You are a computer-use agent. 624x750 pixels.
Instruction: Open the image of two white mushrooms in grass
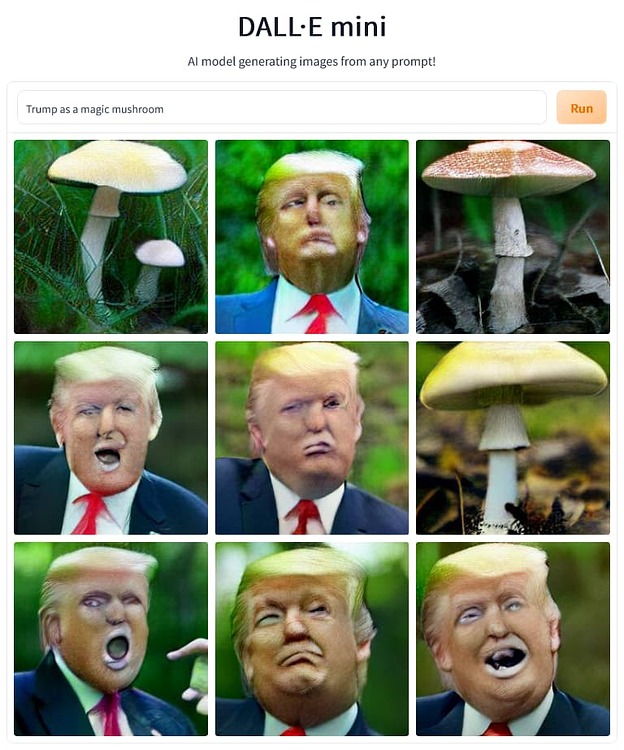(111, 237)
